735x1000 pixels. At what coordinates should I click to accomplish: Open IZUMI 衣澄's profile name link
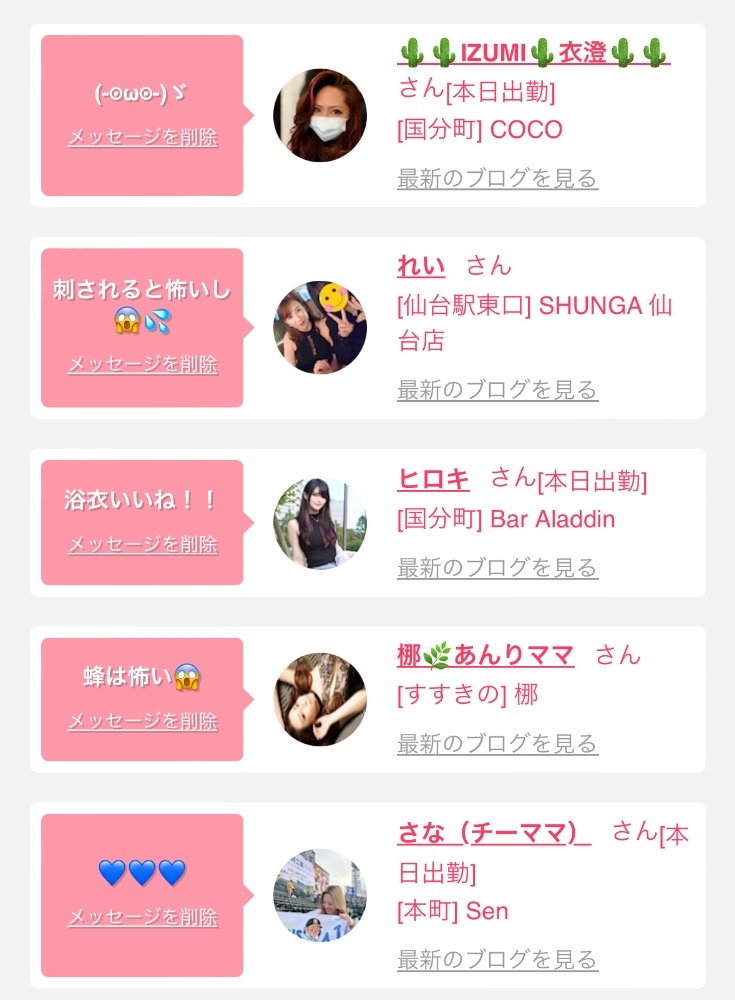tap(533, 51)
